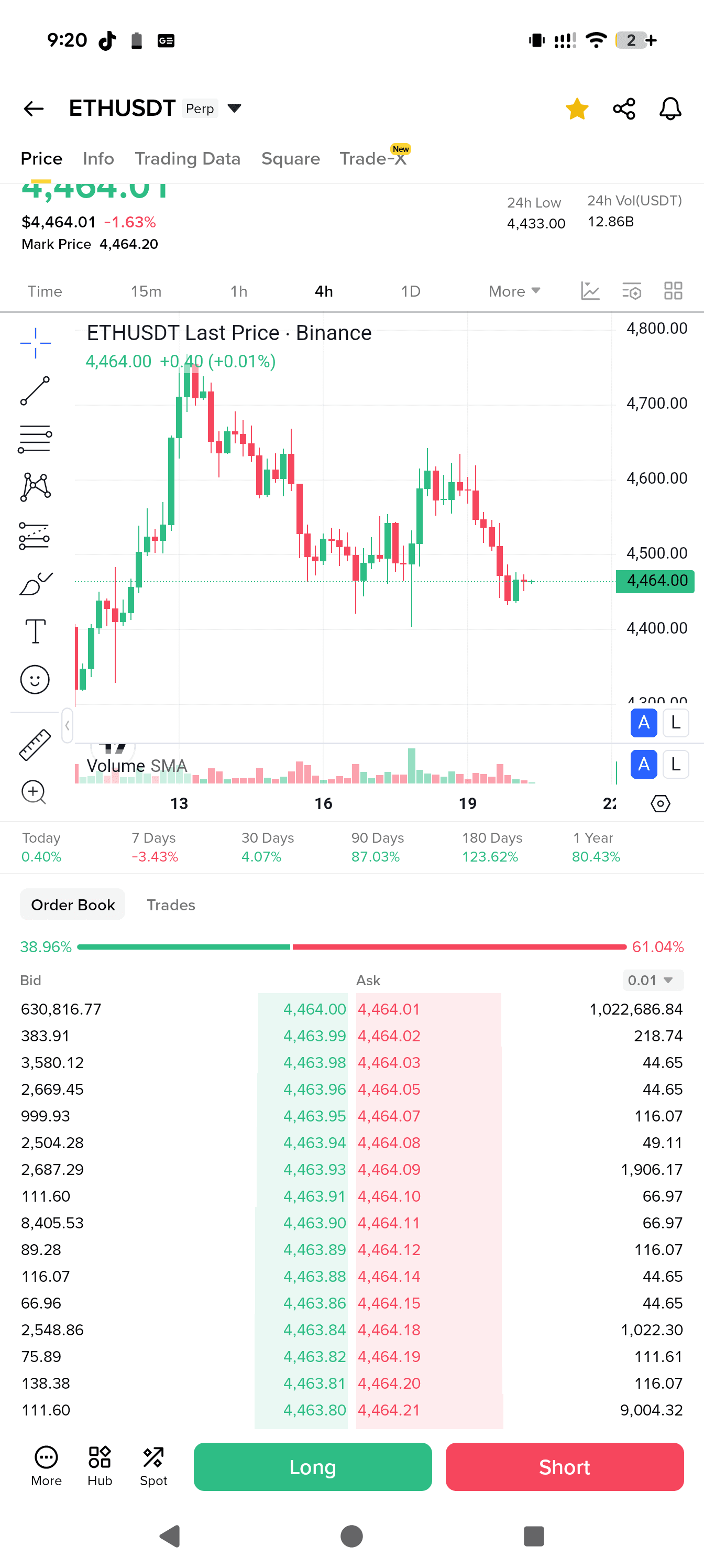Tap the Long button

click(x=313, y=1467)
